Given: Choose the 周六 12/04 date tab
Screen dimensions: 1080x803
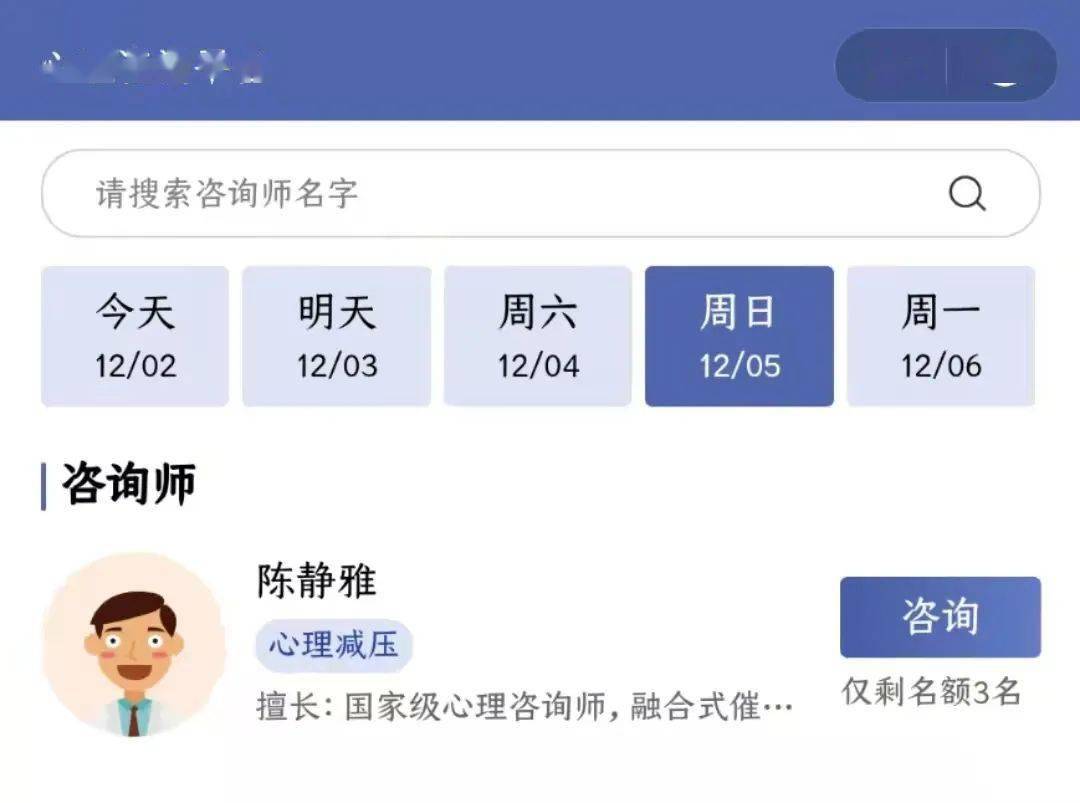Looking at the screenshot, I should [x=538, y=337].
